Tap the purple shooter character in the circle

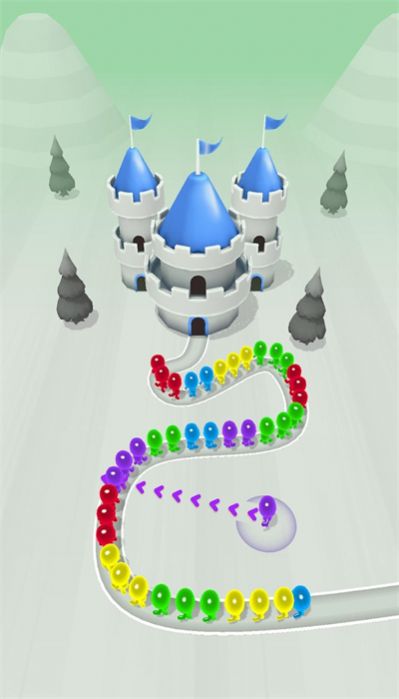(267, 510)
